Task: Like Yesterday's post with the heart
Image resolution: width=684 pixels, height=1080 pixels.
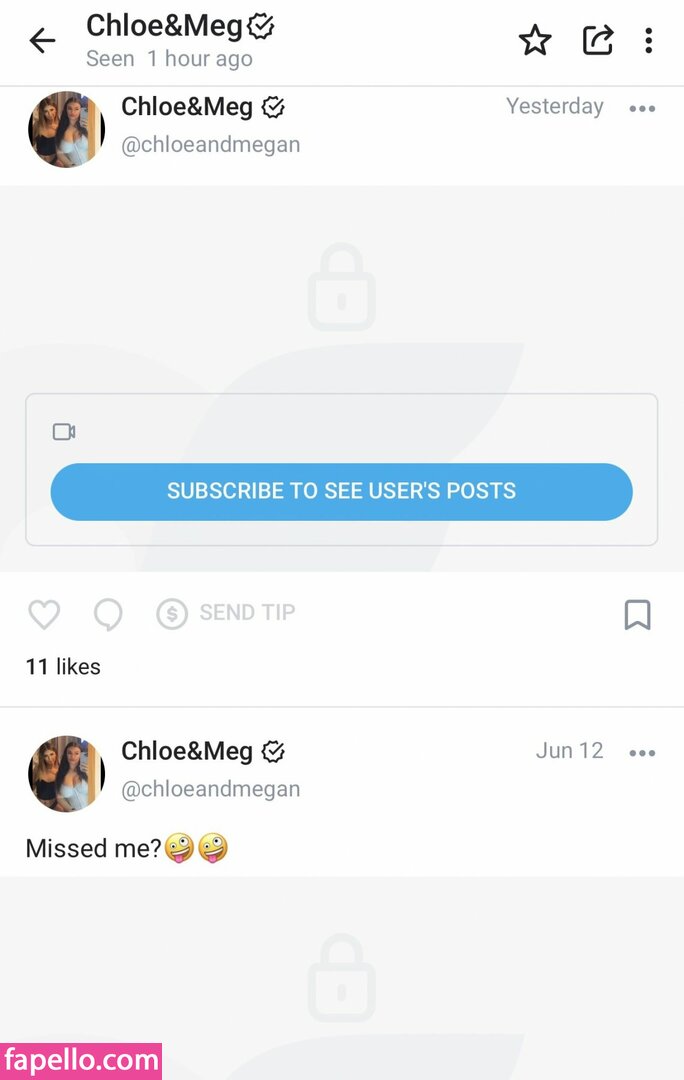Action: pyautogui.click(x=44, y=614)
